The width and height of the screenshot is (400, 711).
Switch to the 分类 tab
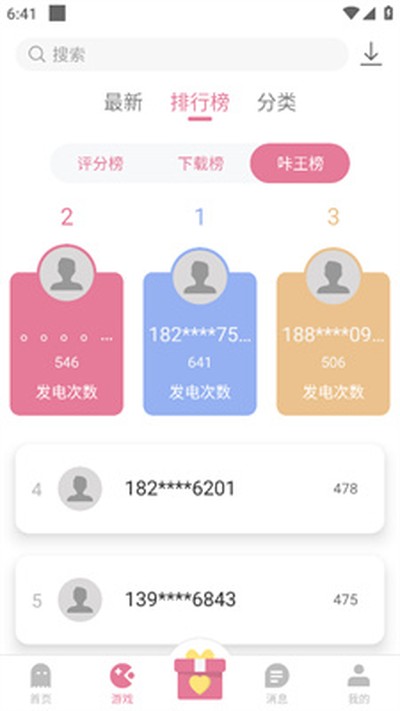tap(276, 102)
